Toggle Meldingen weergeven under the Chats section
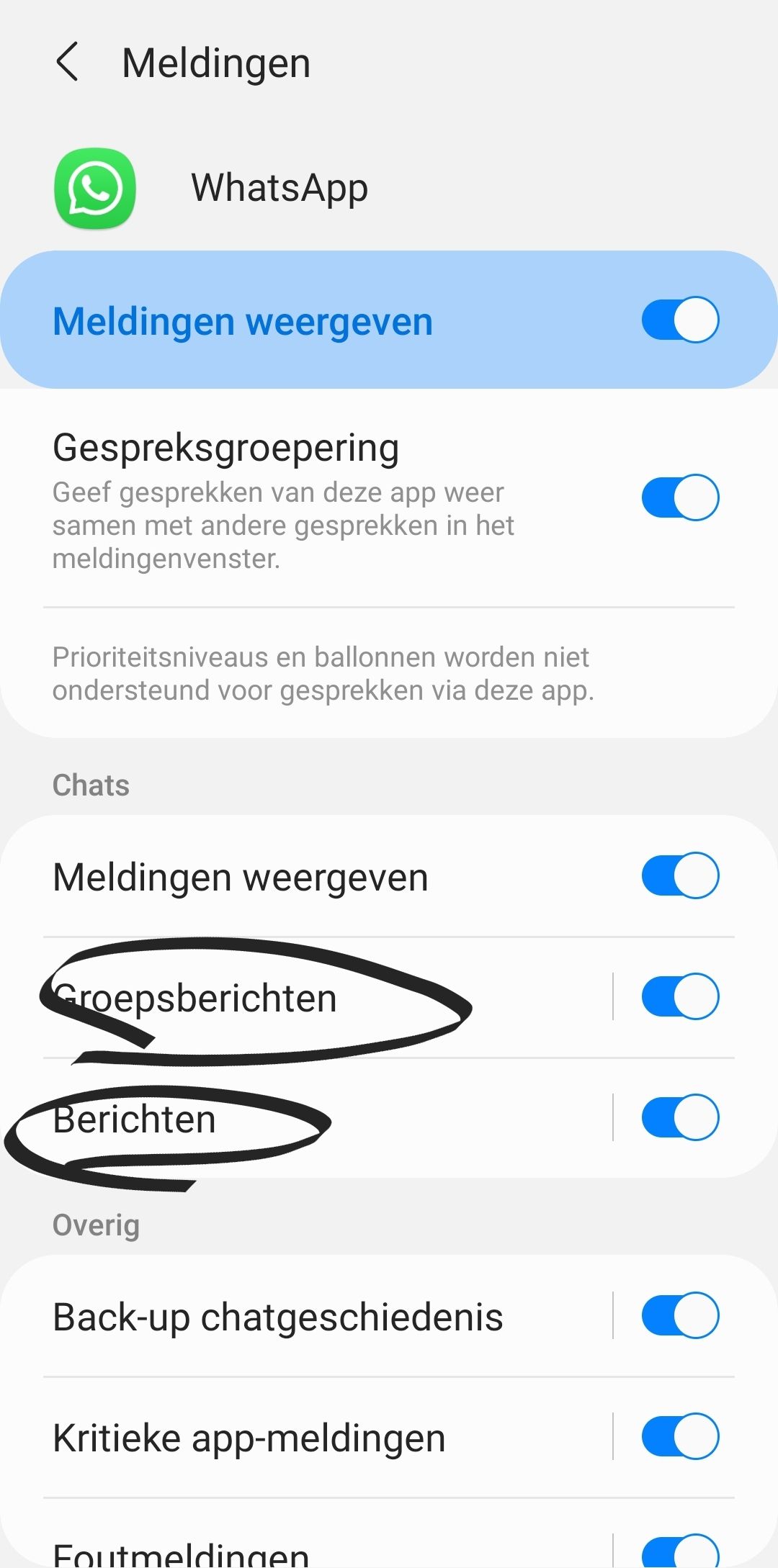The width and height of the screenshot is (778, 1568). pos(679,875)
